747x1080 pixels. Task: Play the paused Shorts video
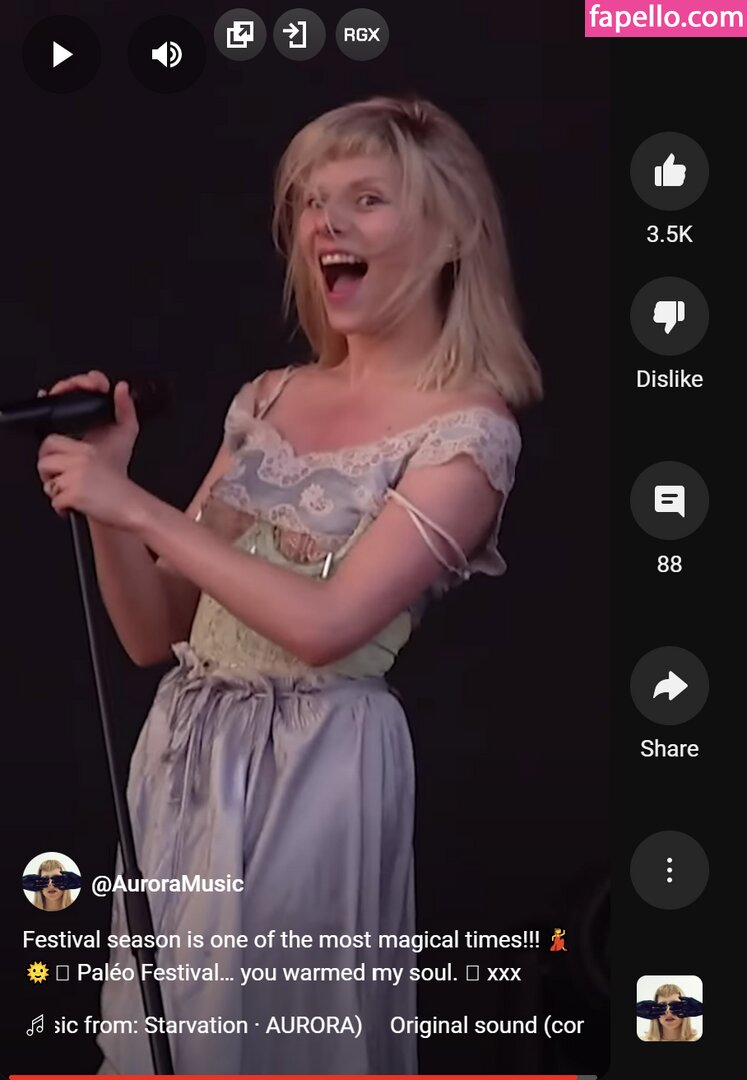[x=62, y=54]
